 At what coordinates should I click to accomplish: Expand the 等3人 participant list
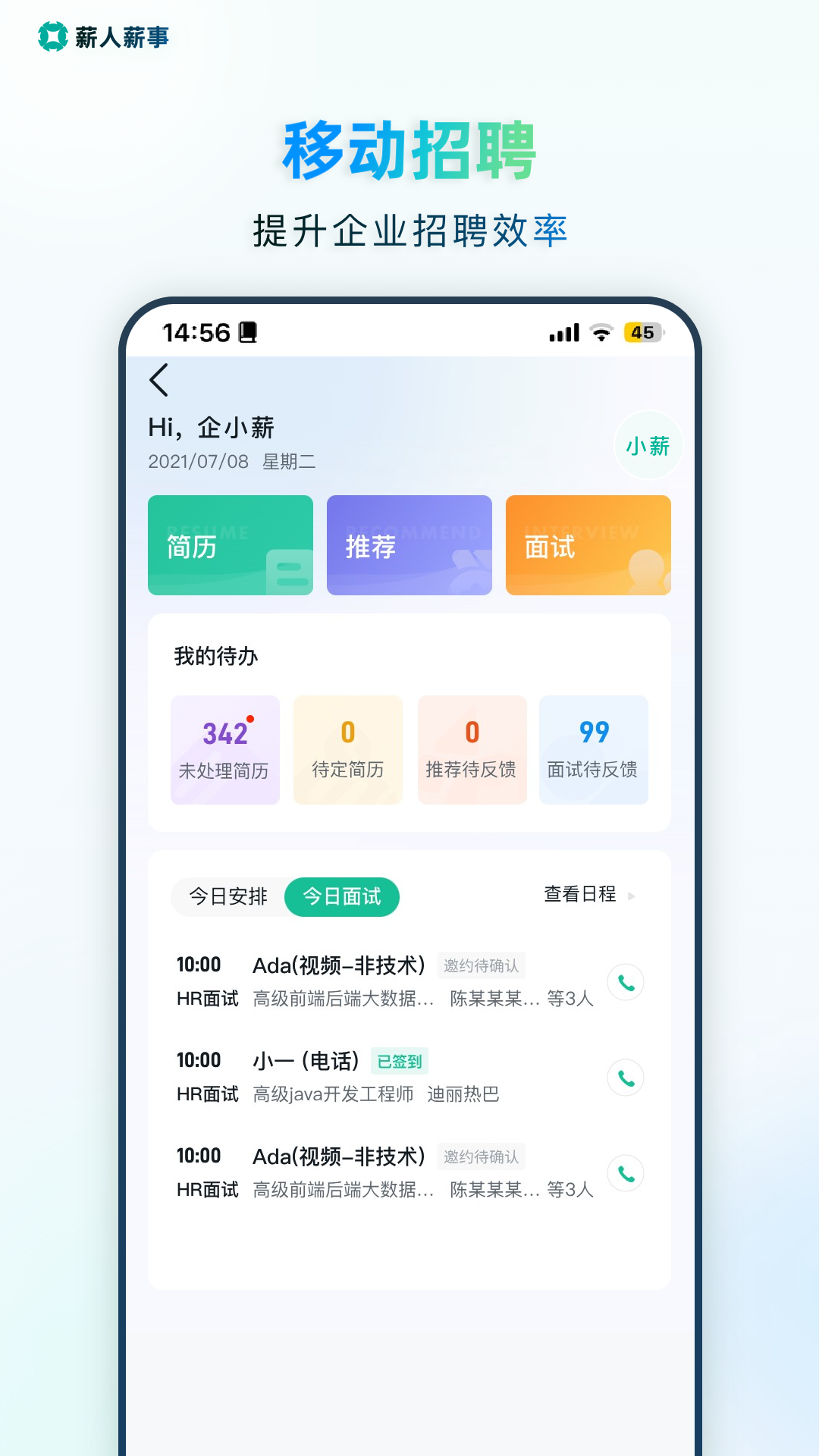(x=570, y=998)
